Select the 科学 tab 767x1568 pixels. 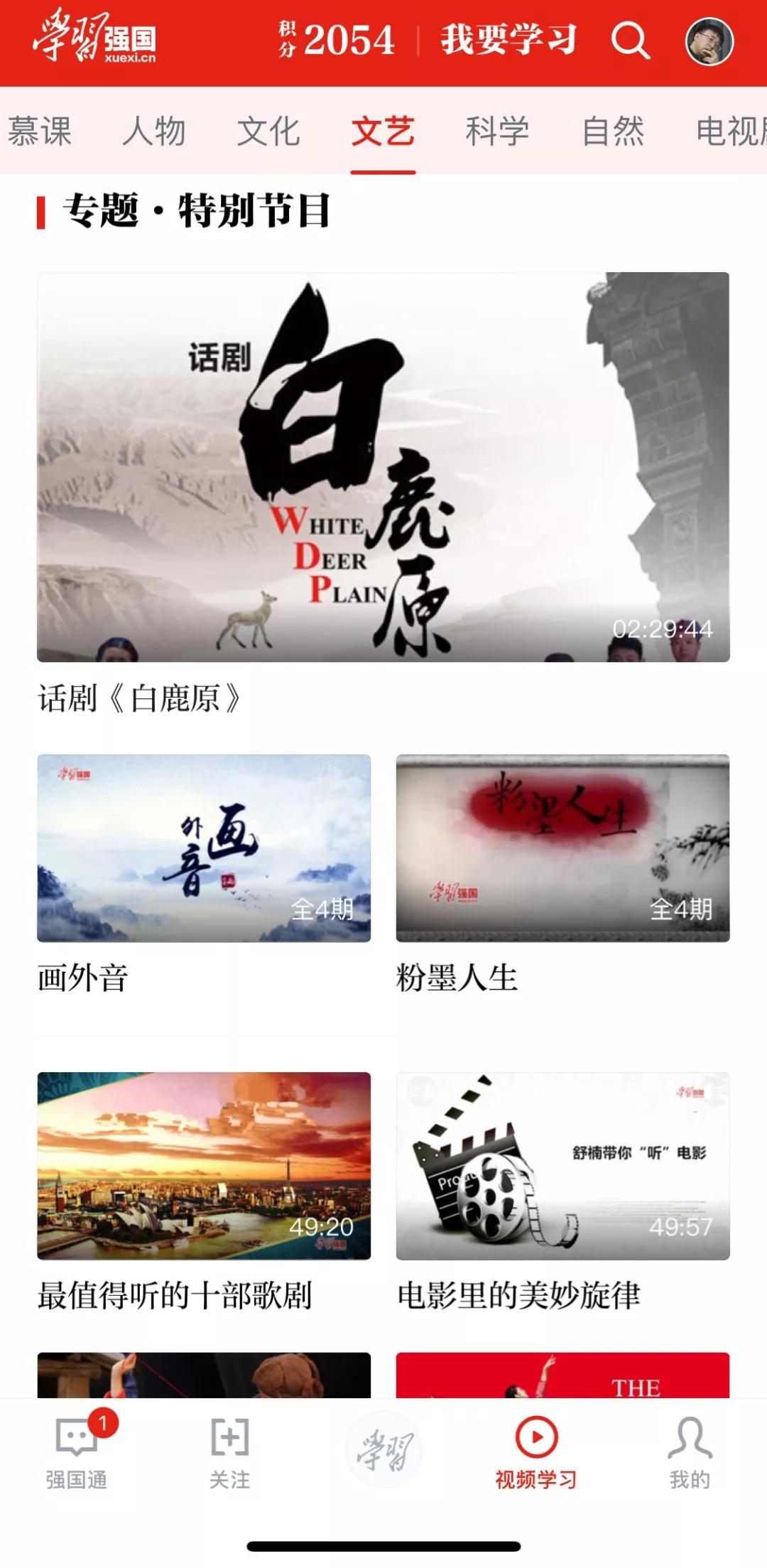click(497, 131)
